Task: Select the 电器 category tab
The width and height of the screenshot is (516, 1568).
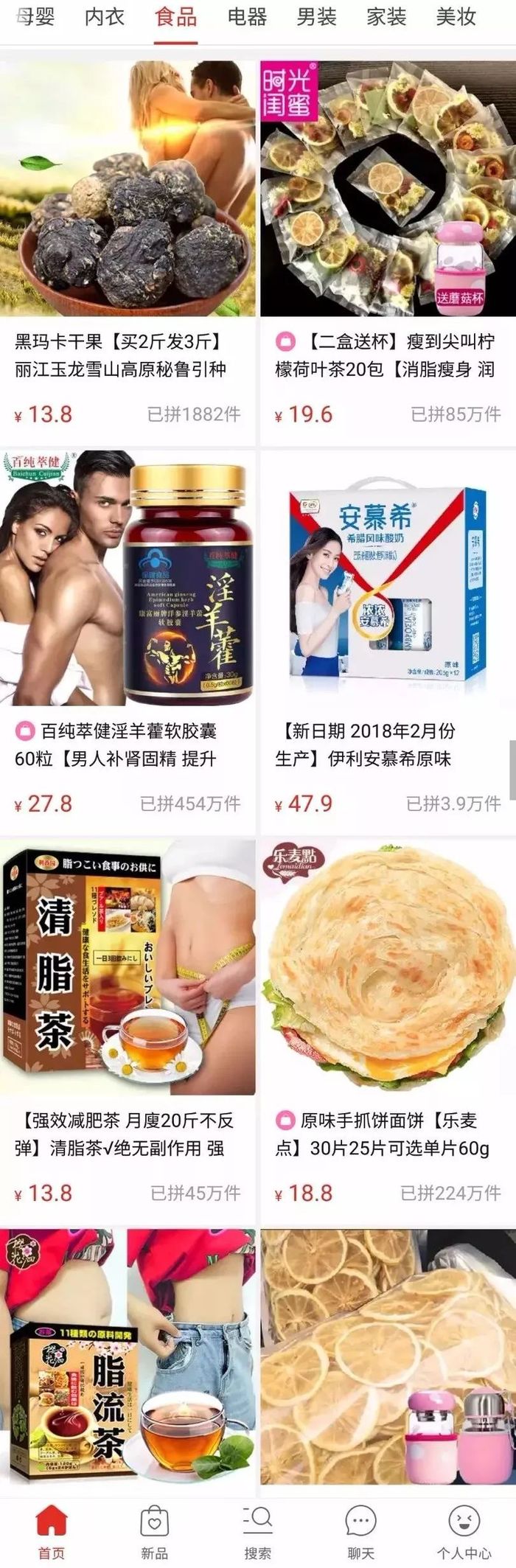Action: coord(246,17)
